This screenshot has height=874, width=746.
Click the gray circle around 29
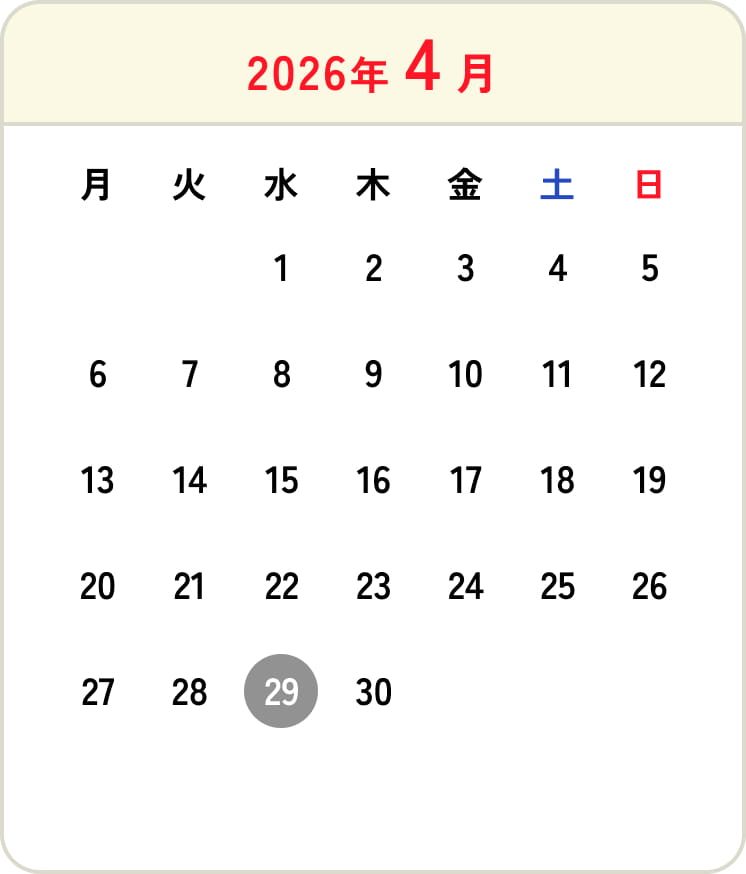click(281, 691)
